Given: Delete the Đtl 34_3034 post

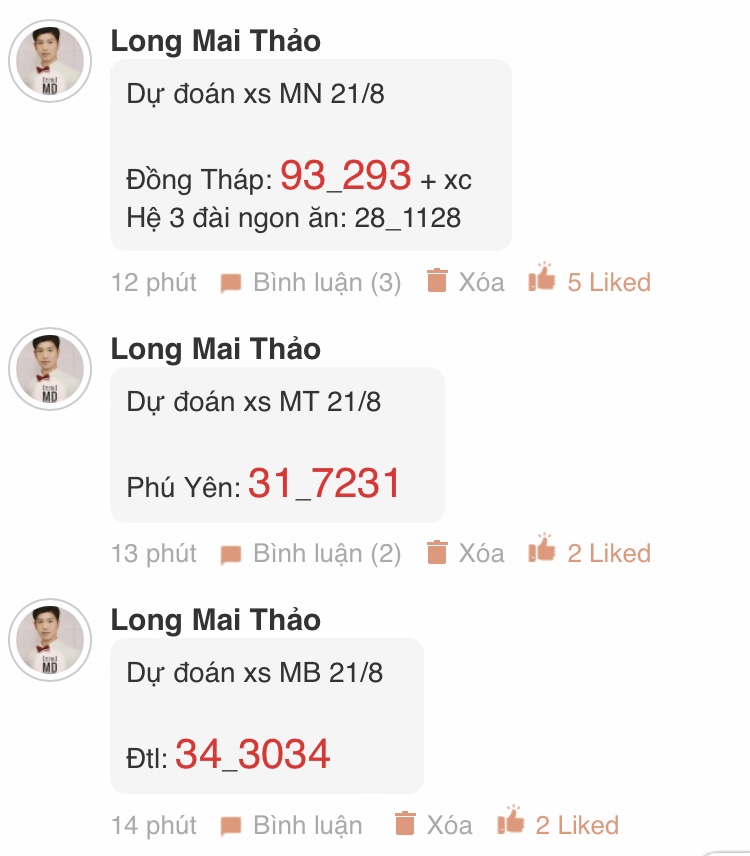Looking at the screenshot, I should tap(433, 824).
